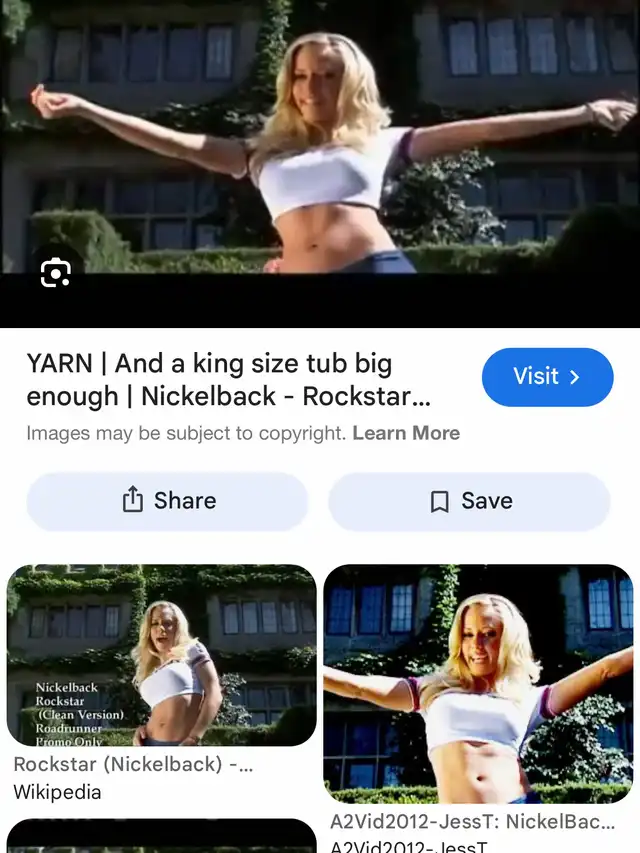
Task: Tap the Google Lens icon on the image
Action: pyautogui.click(x=55, y=273)
